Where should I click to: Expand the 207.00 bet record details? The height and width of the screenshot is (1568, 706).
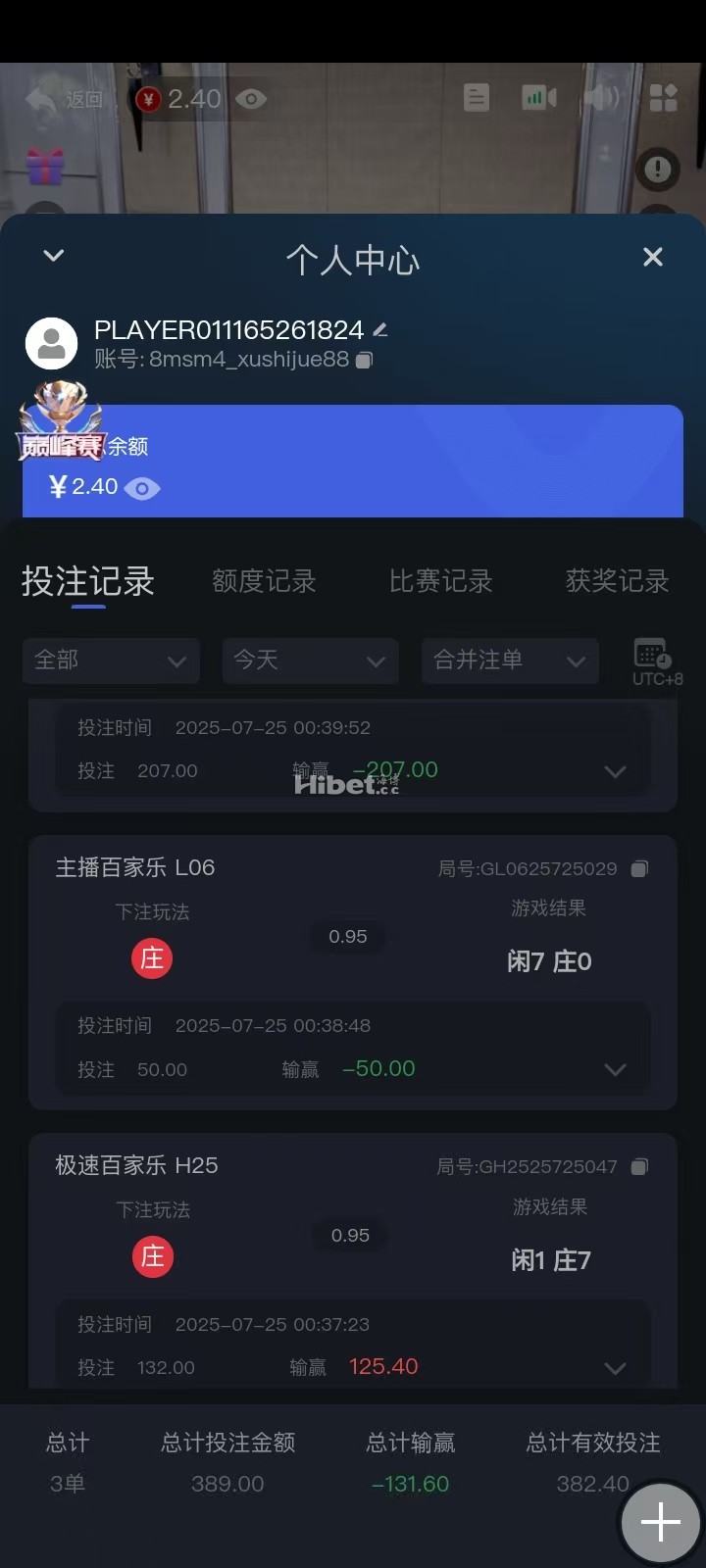pyautogui.click(x=615, y=771)
